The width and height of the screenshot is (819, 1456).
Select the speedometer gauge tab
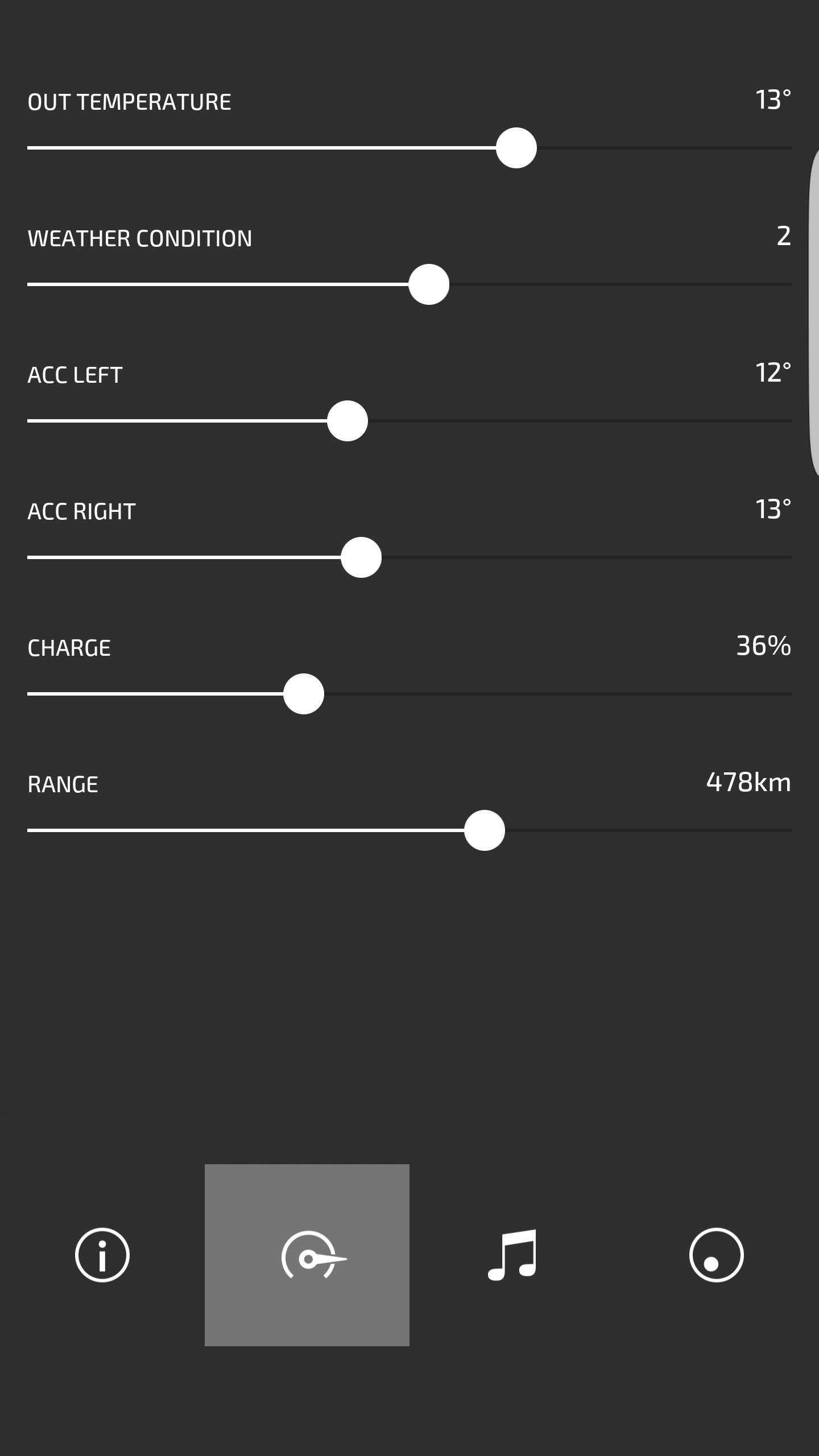(x=307, y=1255)
